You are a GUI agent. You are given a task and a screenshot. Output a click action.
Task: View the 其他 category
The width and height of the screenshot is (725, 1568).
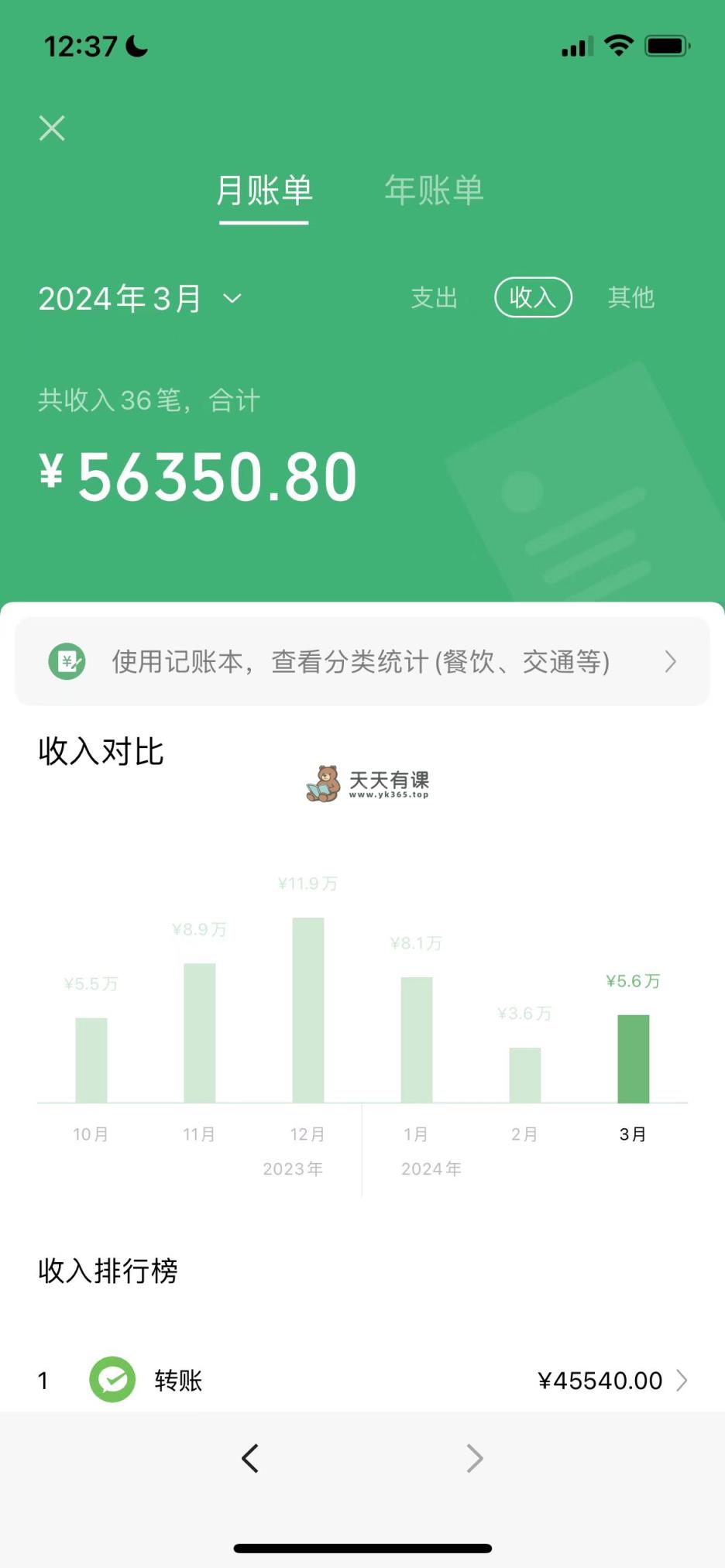[x=631, y=297]
